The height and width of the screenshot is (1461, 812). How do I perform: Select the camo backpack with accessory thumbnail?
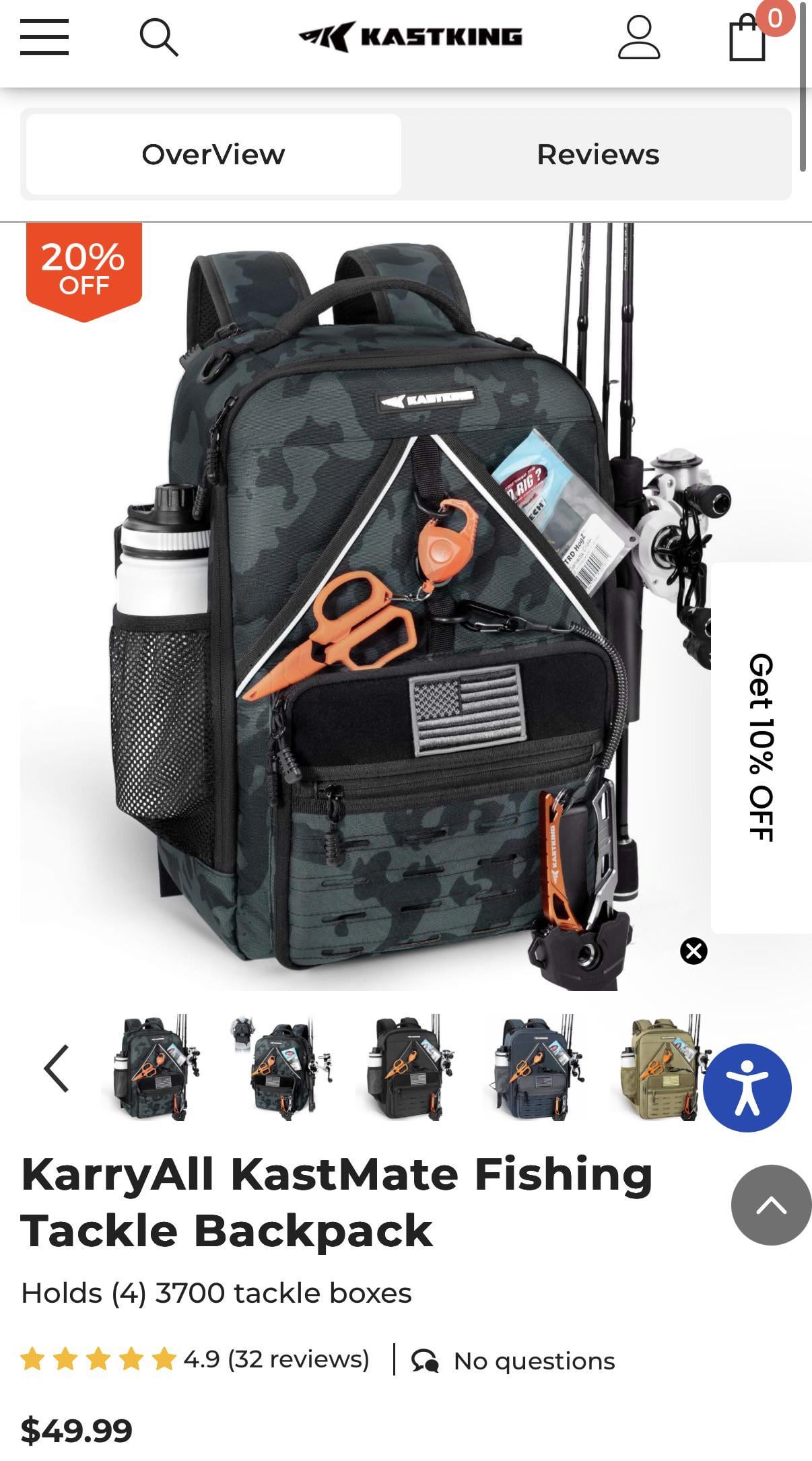coord(280,1068)
